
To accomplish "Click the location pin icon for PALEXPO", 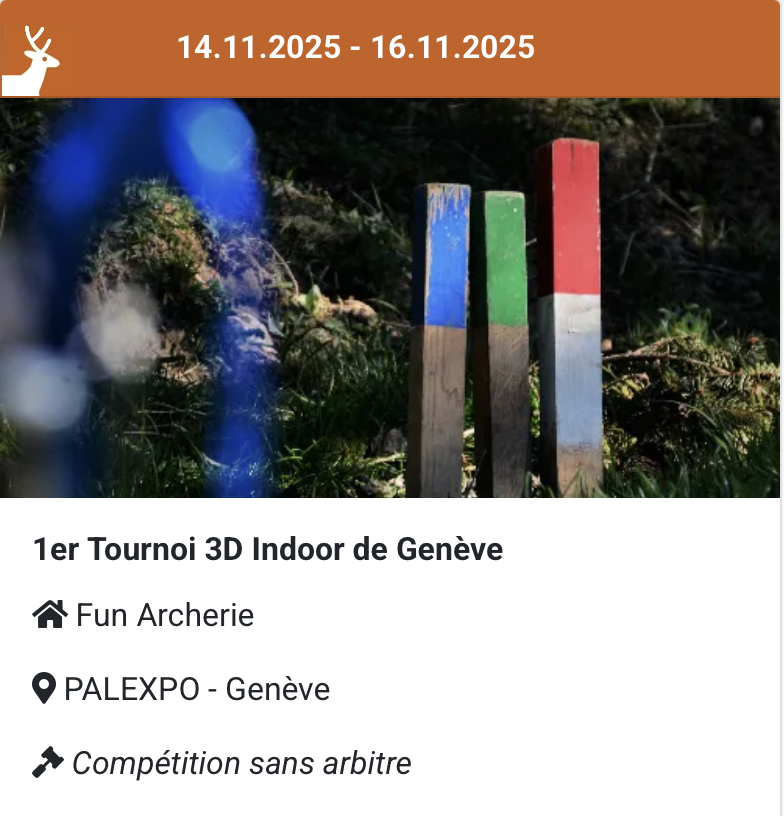I will [42, 688].
